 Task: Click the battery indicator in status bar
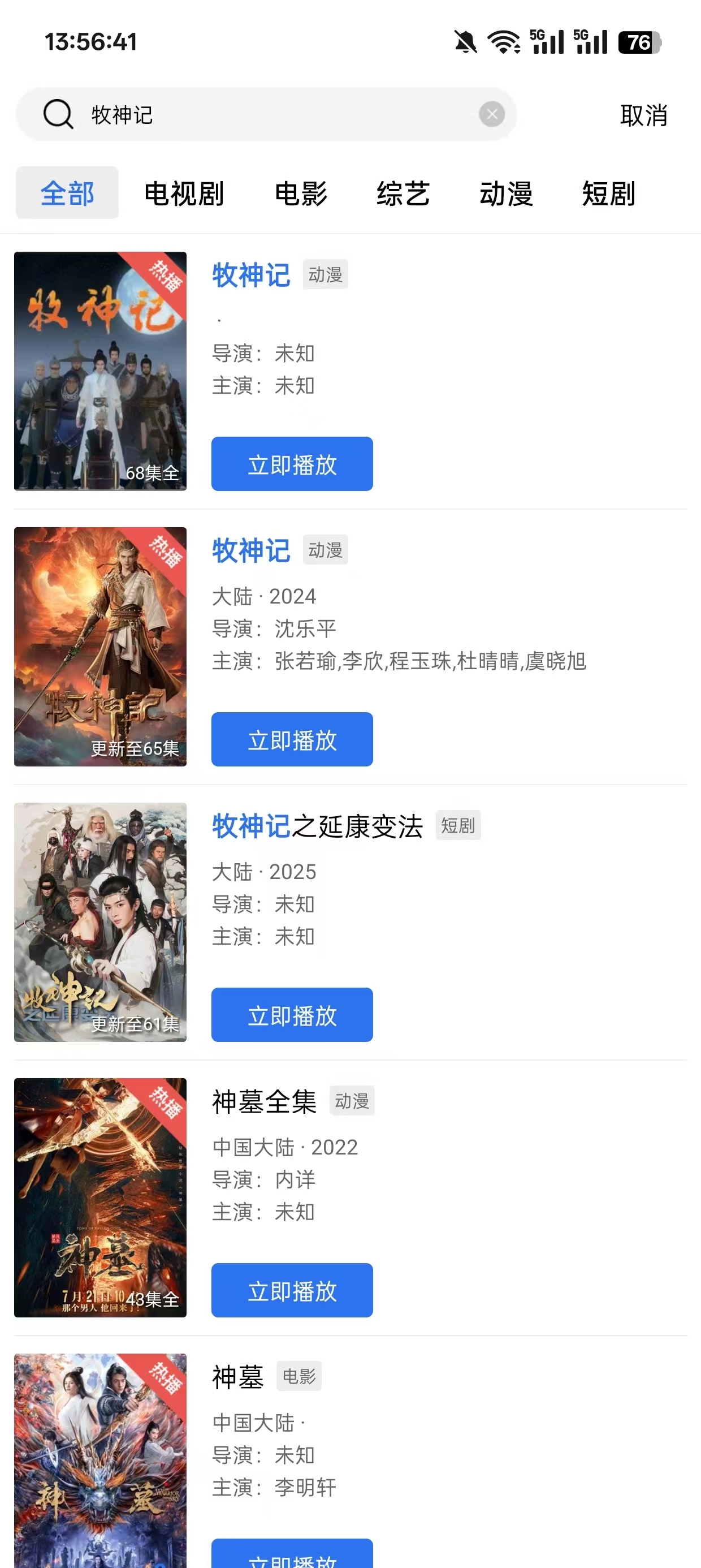coord(639,41)
